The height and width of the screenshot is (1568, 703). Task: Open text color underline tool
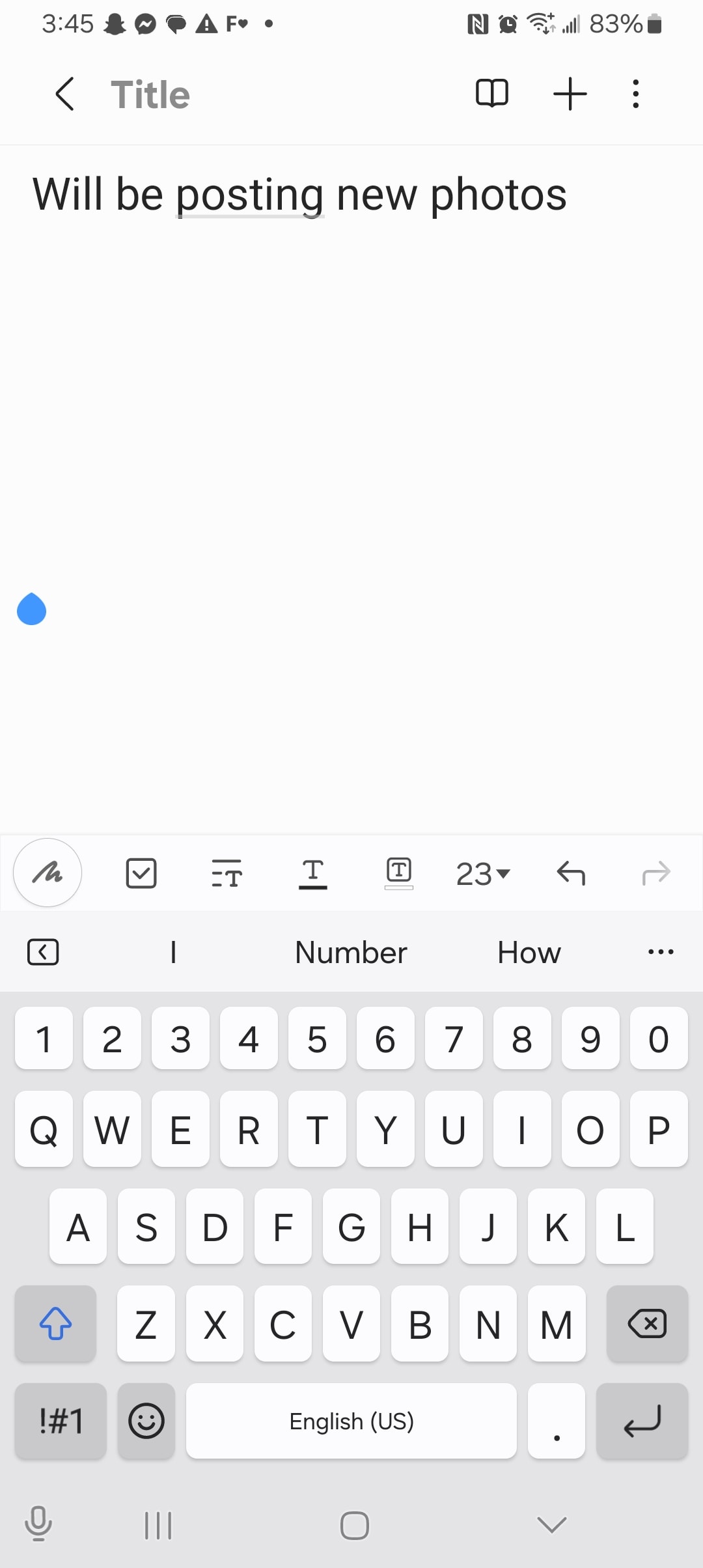pyautogui.click(x=313, y=873)
